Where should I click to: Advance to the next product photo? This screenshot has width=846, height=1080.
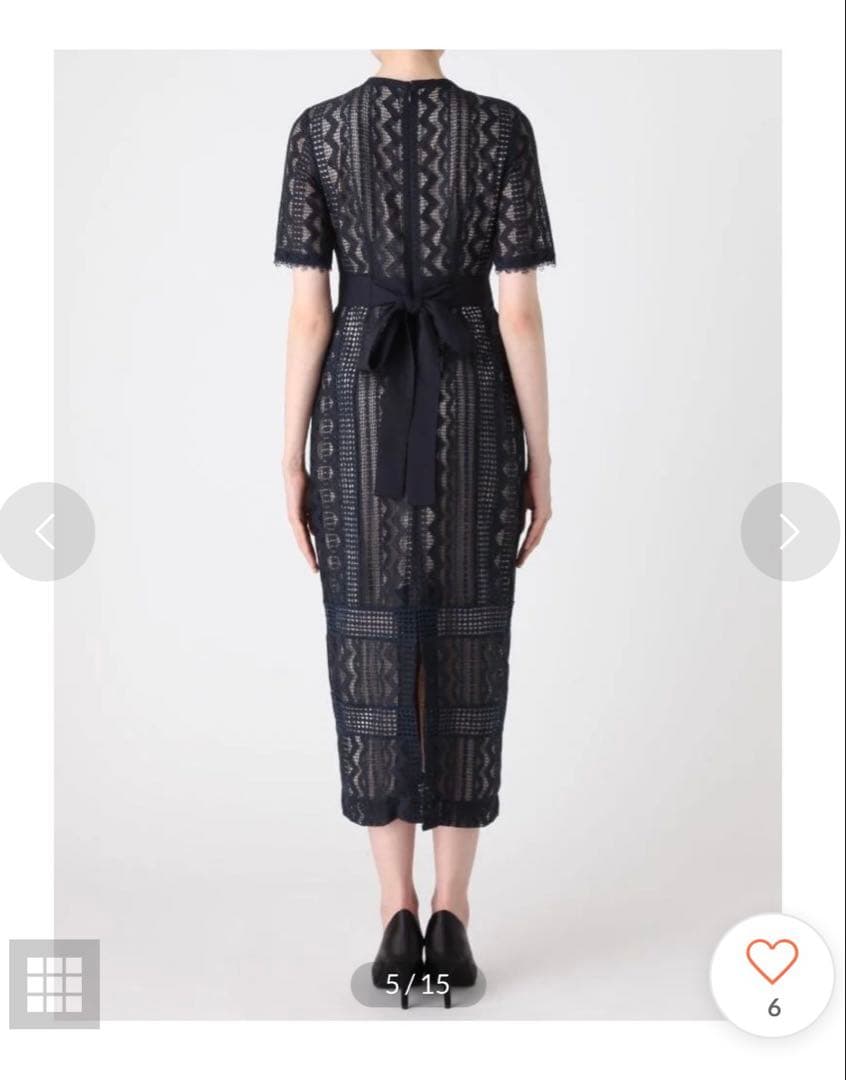tap(790, 531)
